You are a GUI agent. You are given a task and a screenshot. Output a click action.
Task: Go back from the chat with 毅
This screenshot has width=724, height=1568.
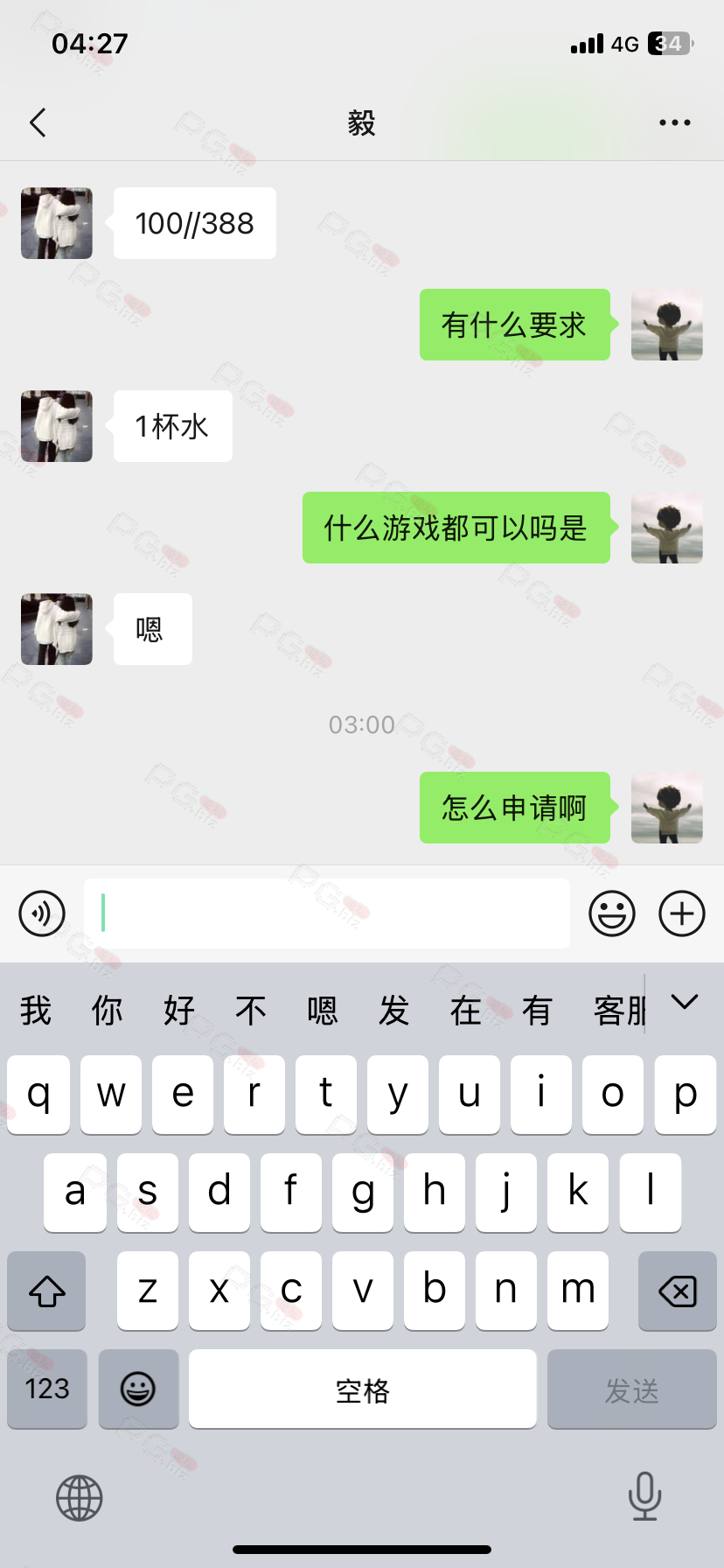click(x=38, y=122)
